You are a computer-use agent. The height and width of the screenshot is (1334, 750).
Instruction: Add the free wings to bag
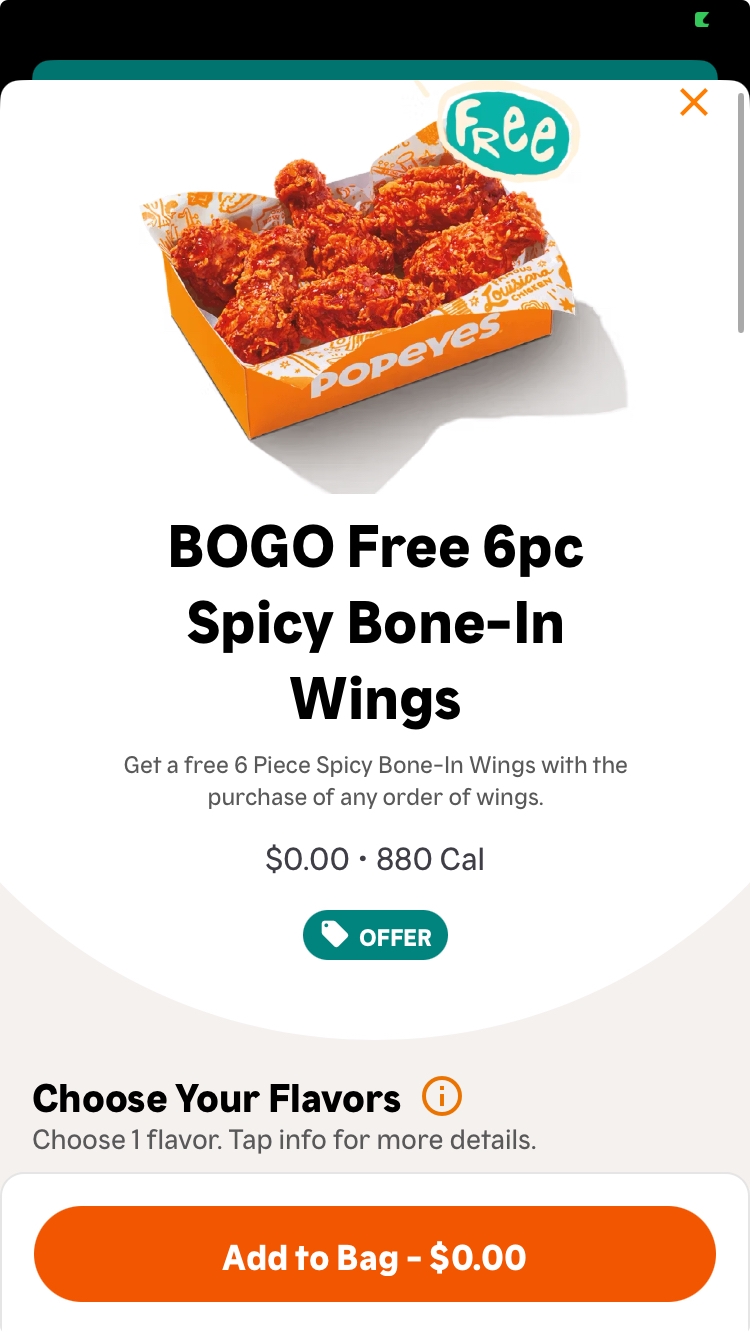pos(375,1254)
